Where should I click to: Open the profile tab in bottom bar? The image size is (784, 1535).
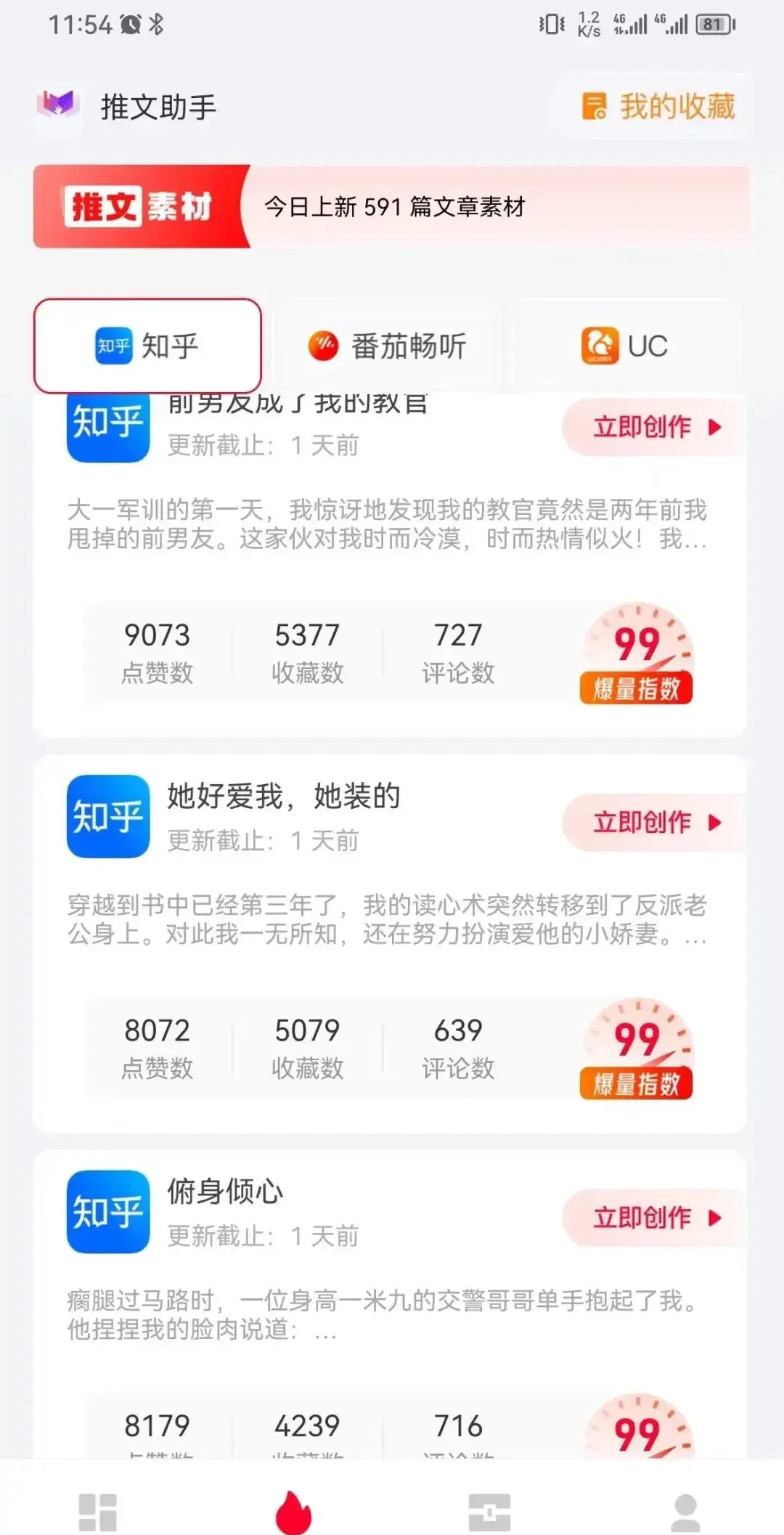(x=685, y=1512)
